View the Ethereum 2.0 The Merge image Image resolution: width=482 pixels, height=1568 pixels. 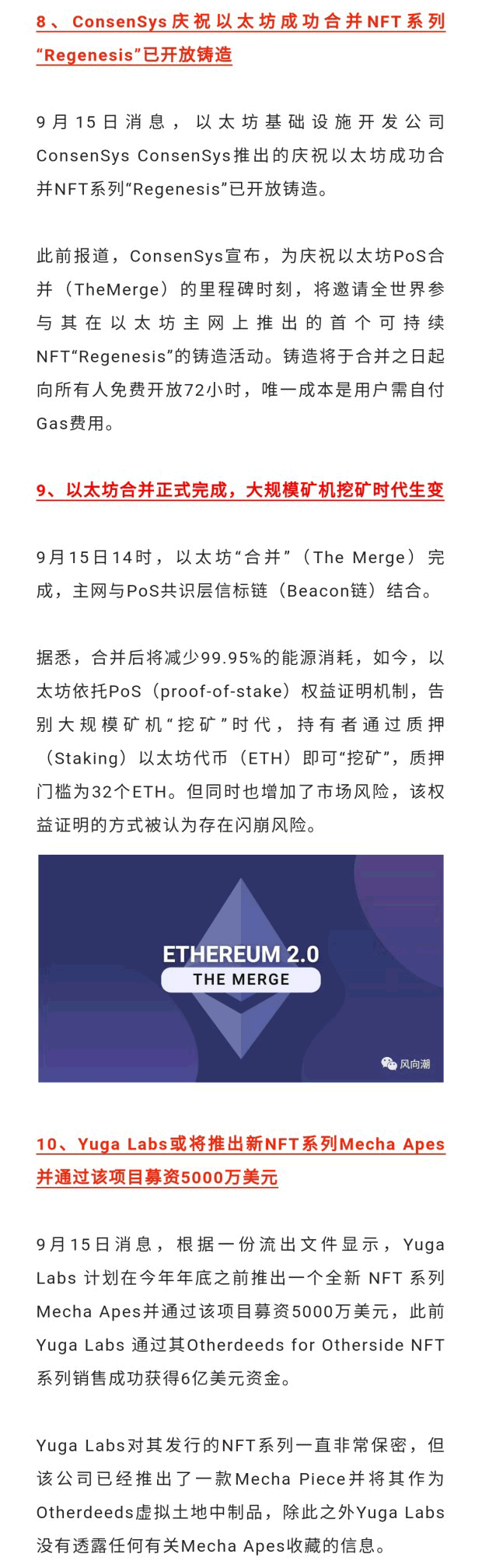click(240, 968)
